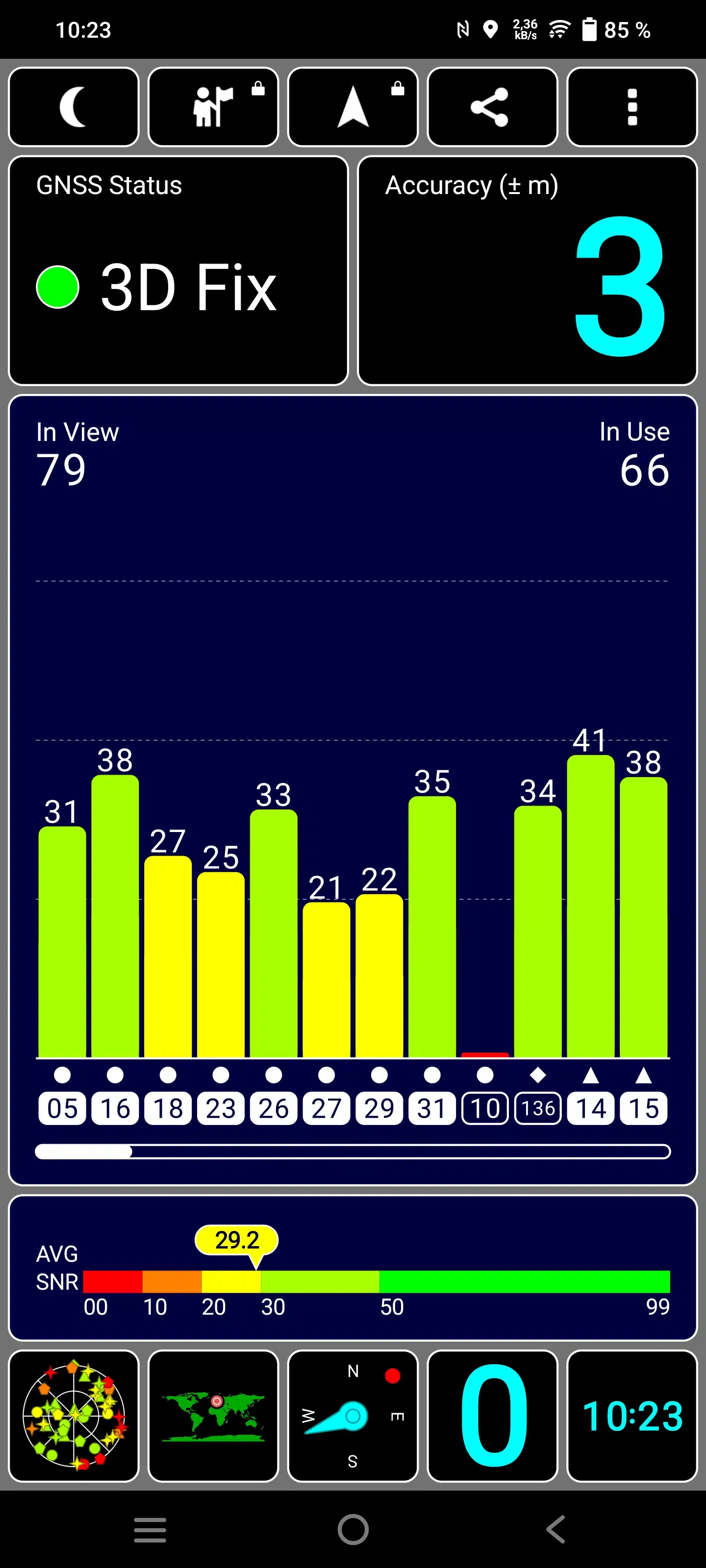
Task: Go to the home screen
Action: coord(353,1529)
